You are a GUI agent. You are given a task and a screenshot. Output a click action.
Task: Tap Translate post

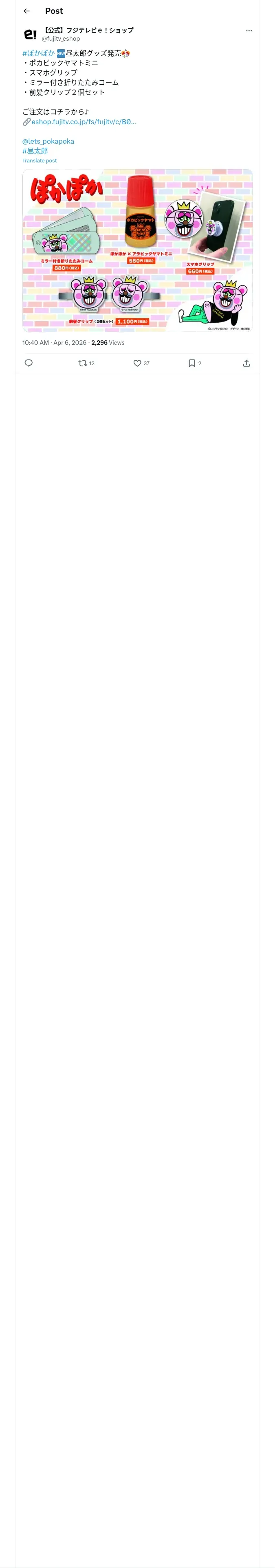tap(40, 161)
